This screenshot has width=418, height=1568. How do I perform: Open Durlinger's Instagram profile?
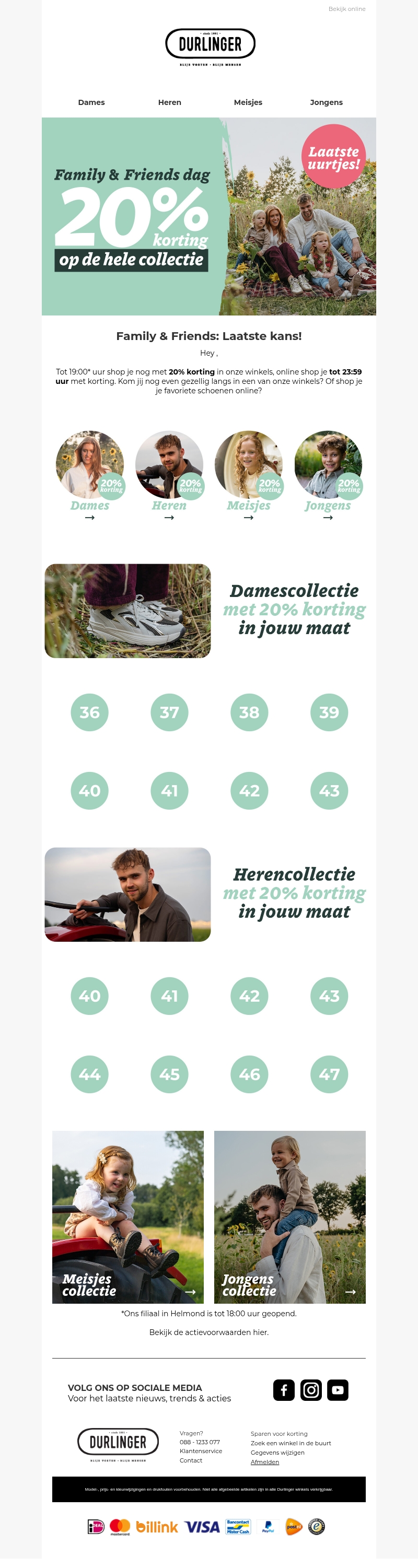tap(311, 1390)
